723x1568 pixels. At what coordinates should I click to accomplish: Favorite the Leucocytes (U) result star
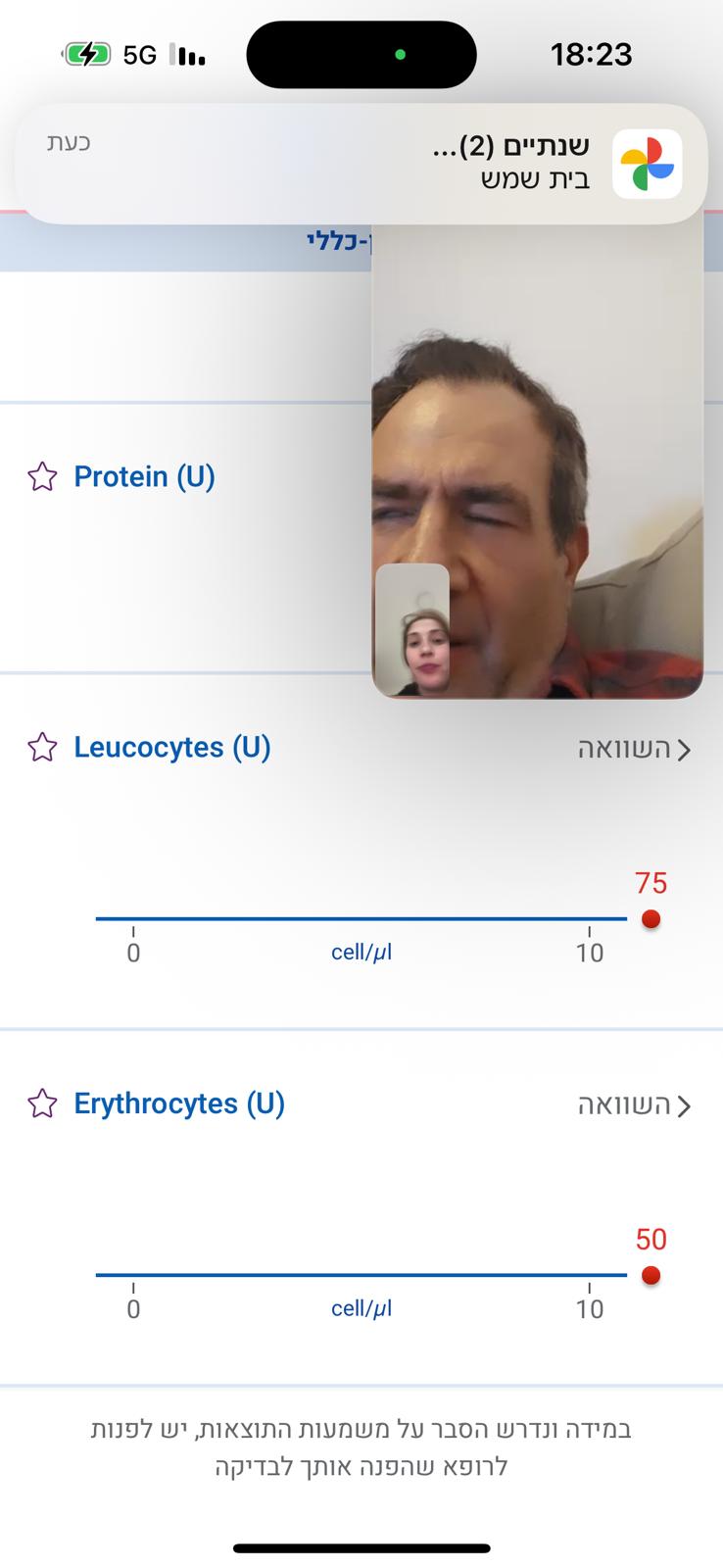tap(42, 748)
